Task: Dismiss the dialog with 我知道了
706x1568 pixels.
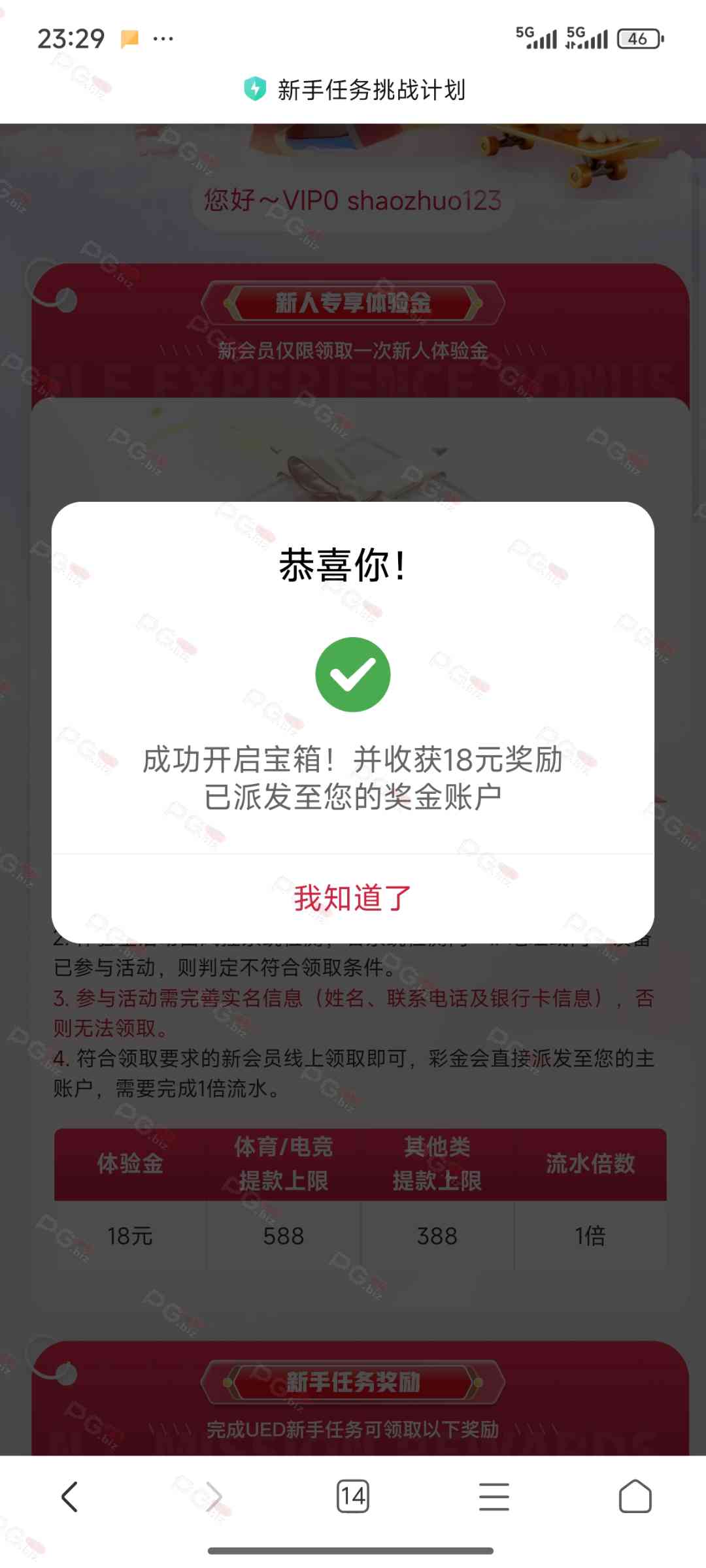Action: point(352,898)
